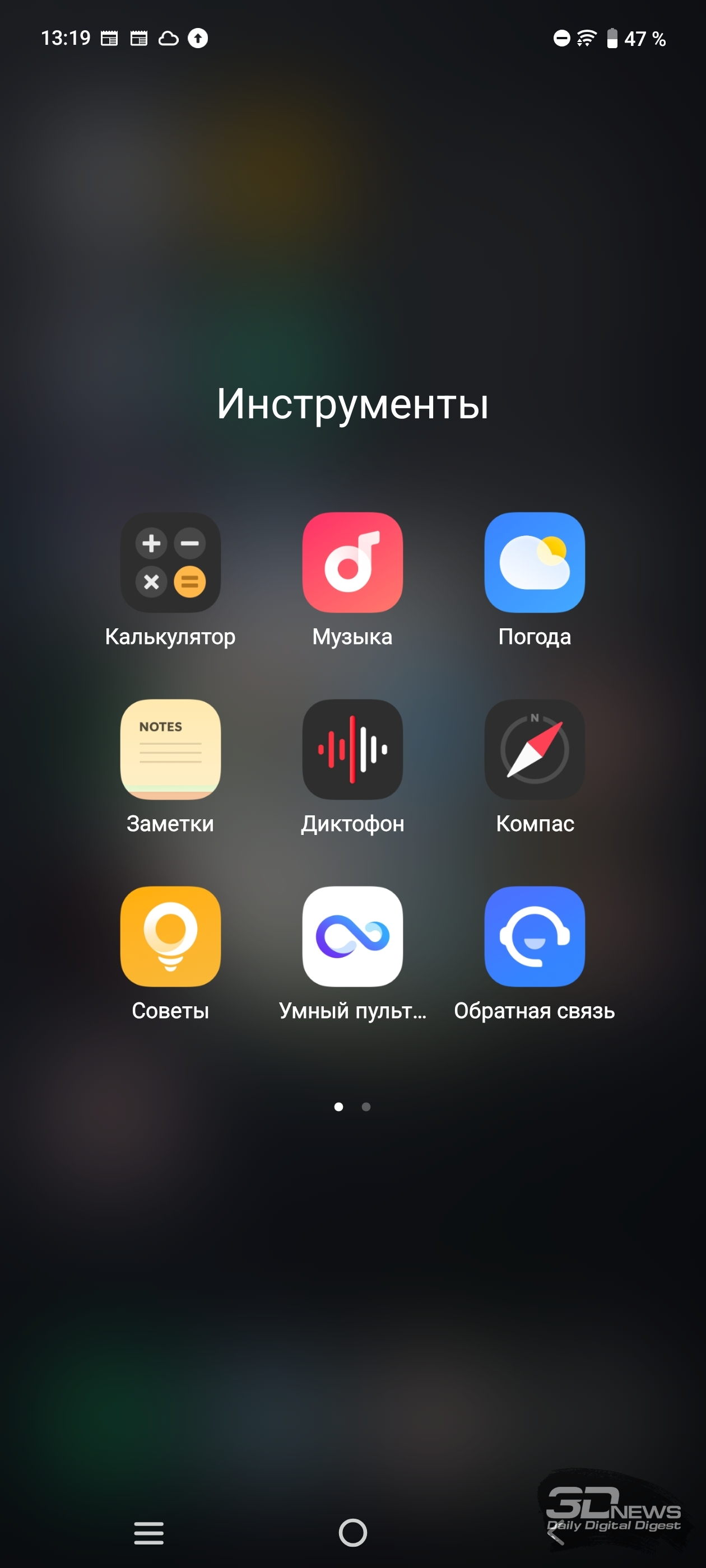Open the recent apps menu button

148,1532
